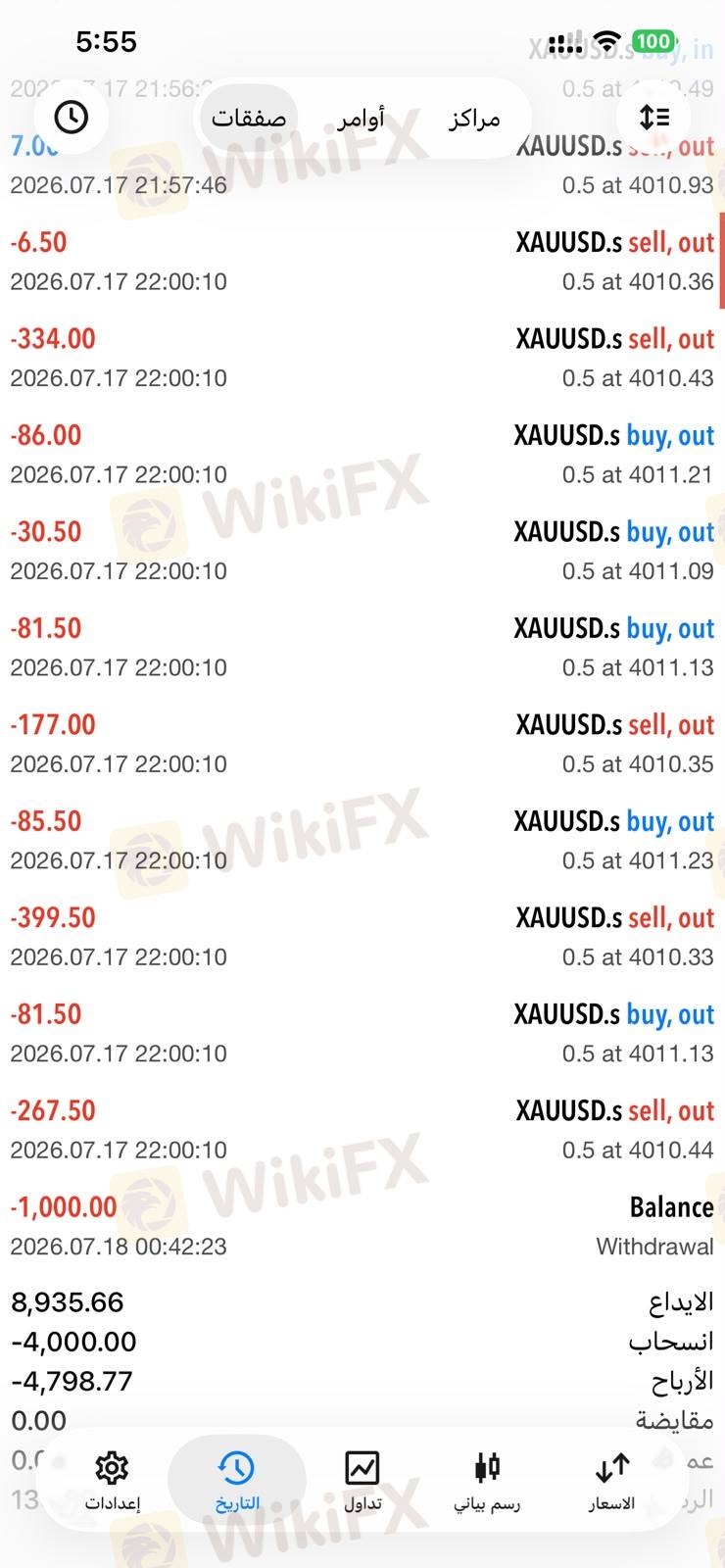Open the -6.50 XAUUSD.s sell deal
The image size is (725, 1568).
pyautogui.click(x=362, y=262)
